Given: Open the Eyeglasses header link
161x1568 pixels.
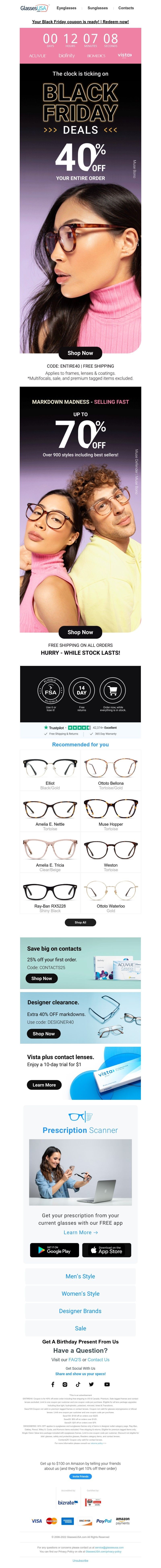Looking at the screenshot, I should coord(66,8).
